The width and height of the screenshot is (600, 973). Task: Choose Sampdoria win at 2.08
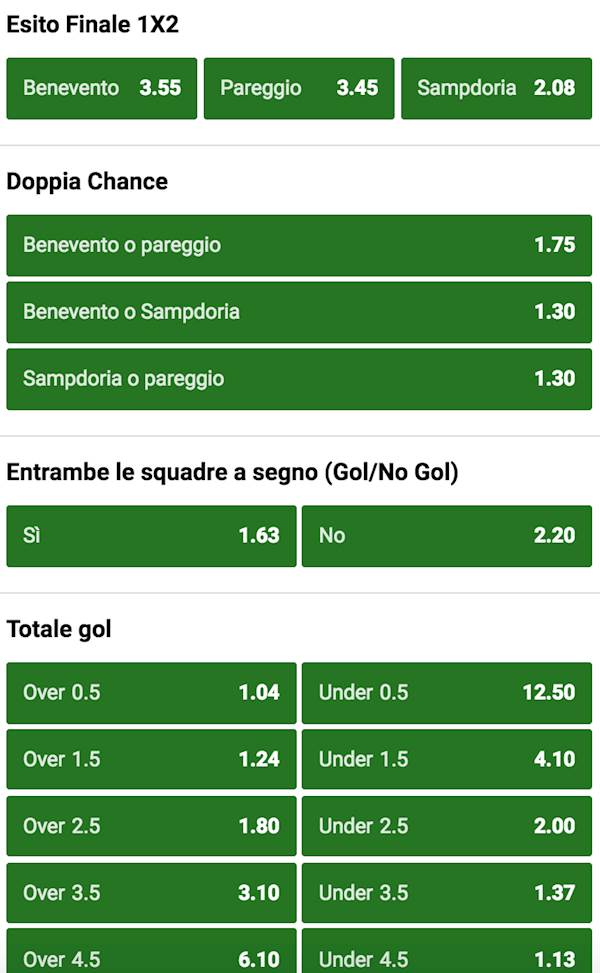pyautogui.click(x=496, y=88)
